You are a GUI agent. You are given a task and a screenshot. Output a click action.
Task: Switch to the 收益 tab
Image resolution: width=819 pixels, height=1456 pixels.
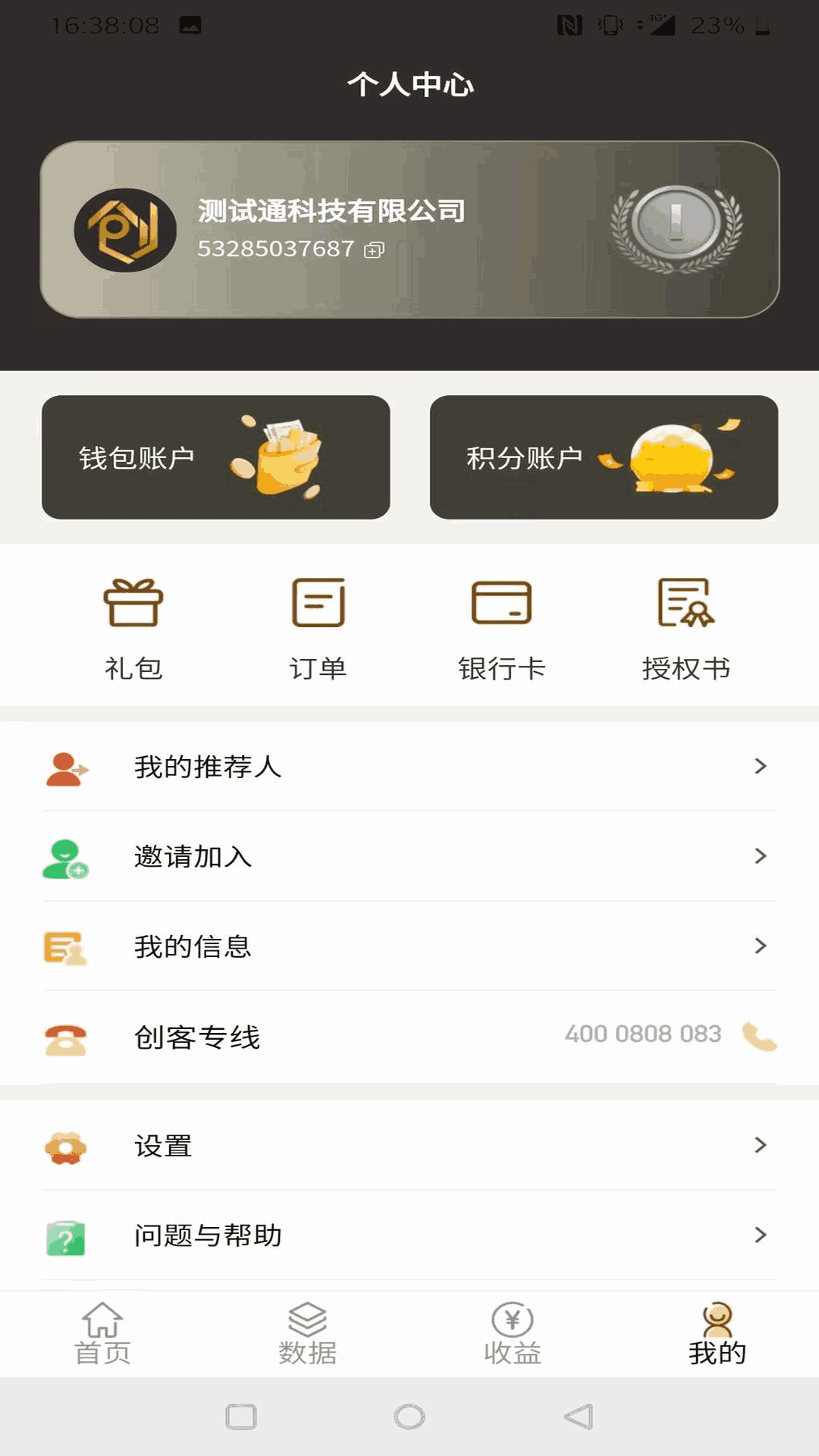[x=512, y=1335]
